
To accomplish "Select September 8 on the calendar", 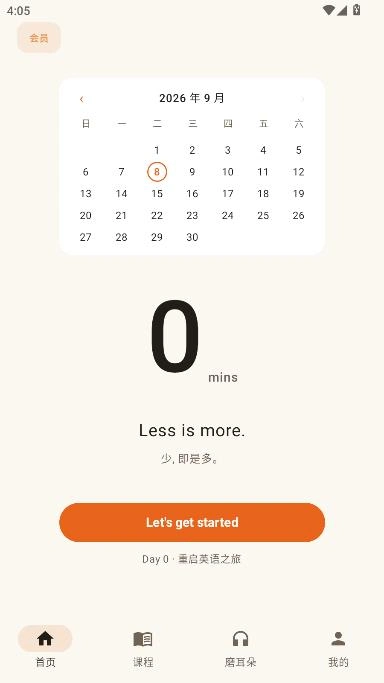I will (x=157, y=172).
